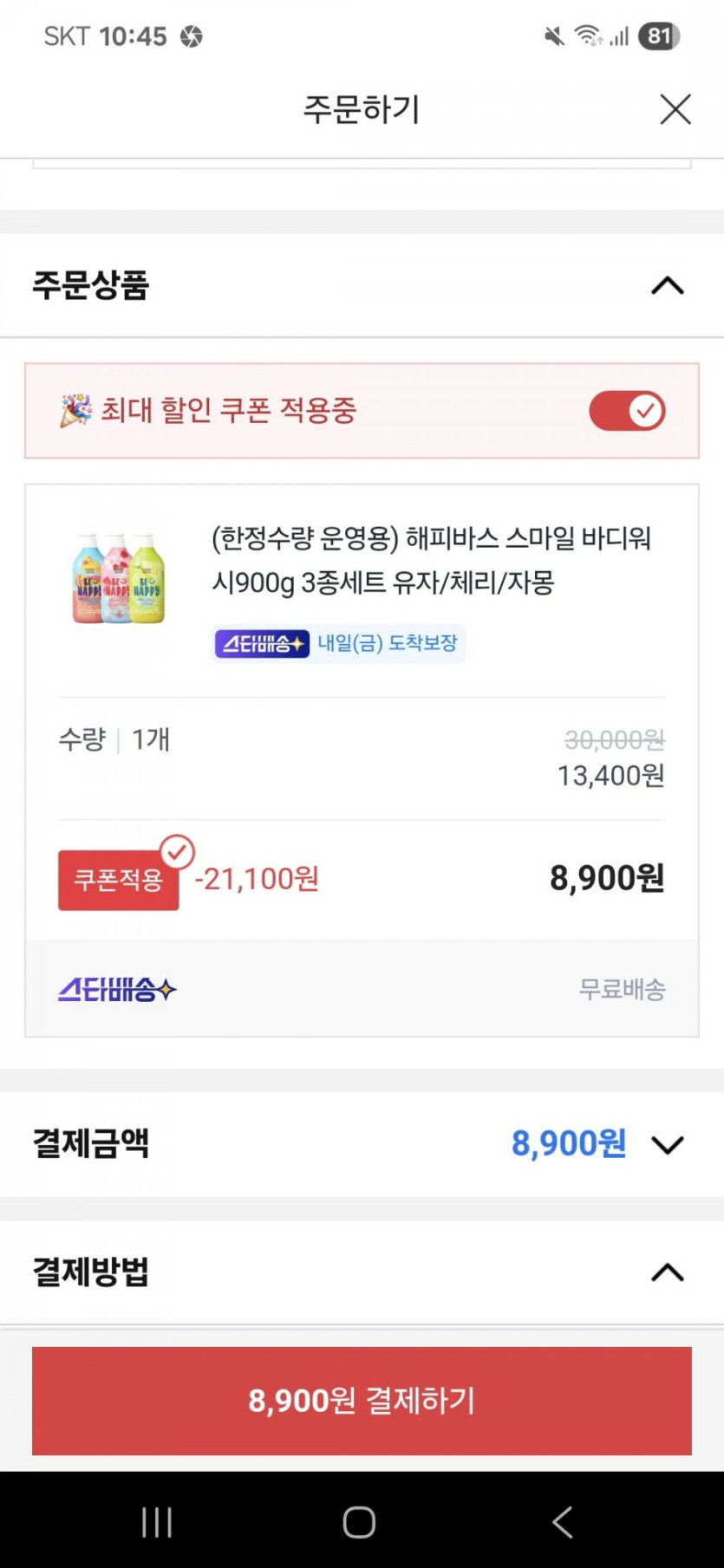Collapse the 결제방법 section
Viewport: 724px width, 1568px height.
[667, 1272]
